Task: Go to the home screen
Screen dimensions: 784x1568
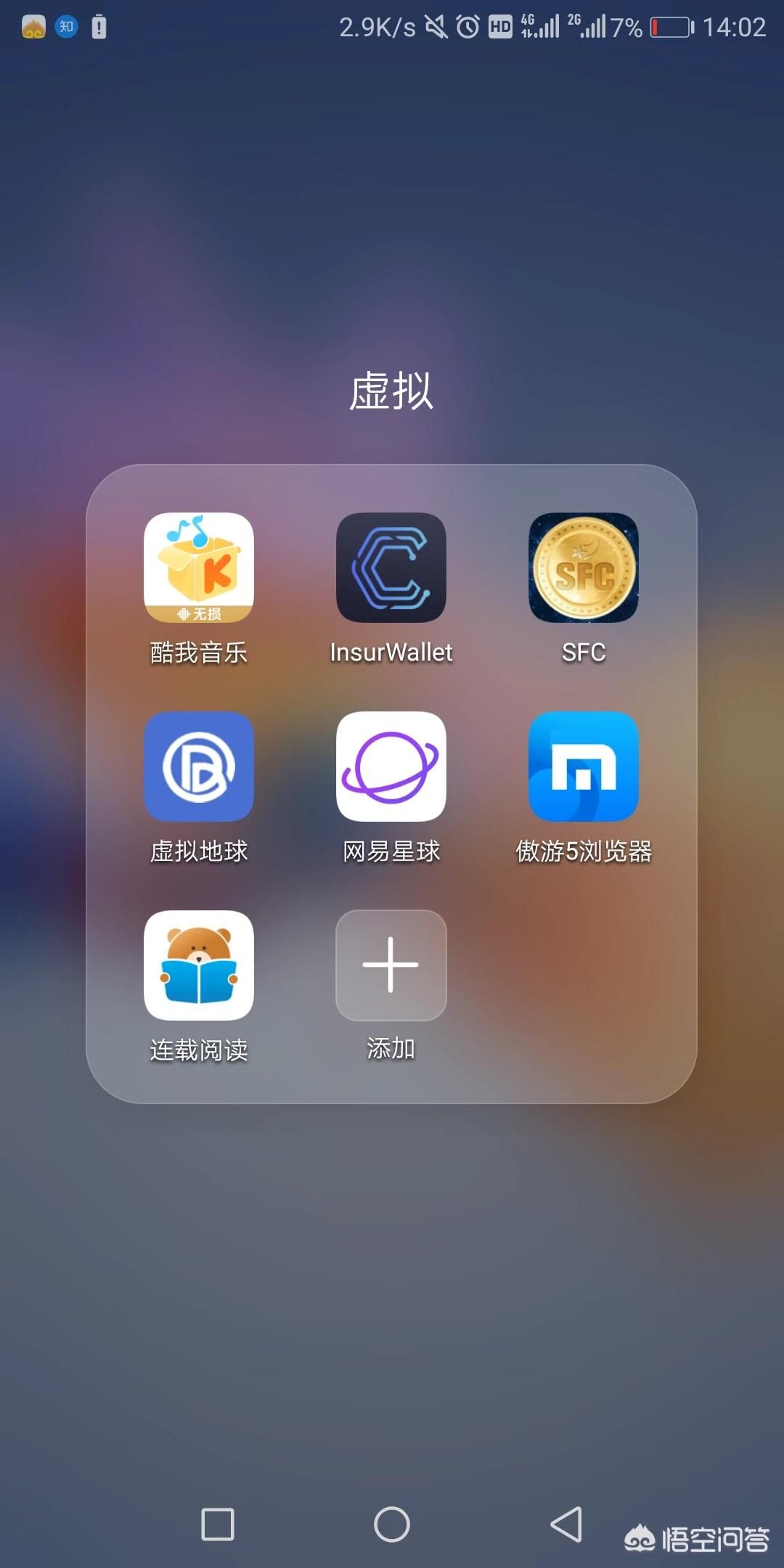Action: tap(392, 1524)
